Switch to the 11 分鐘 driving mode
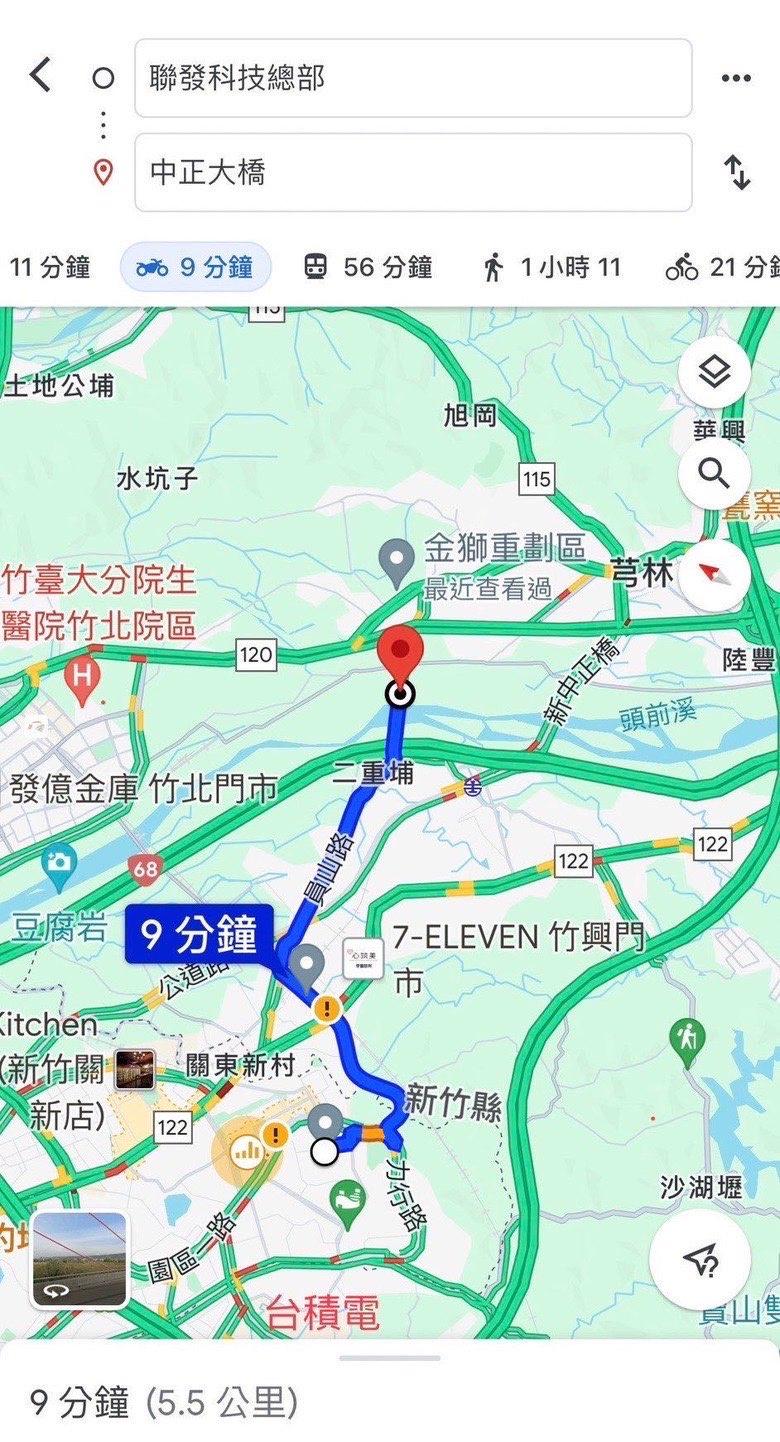The width and height of the screenshot is (780, 1442). (x=48, y=267)
